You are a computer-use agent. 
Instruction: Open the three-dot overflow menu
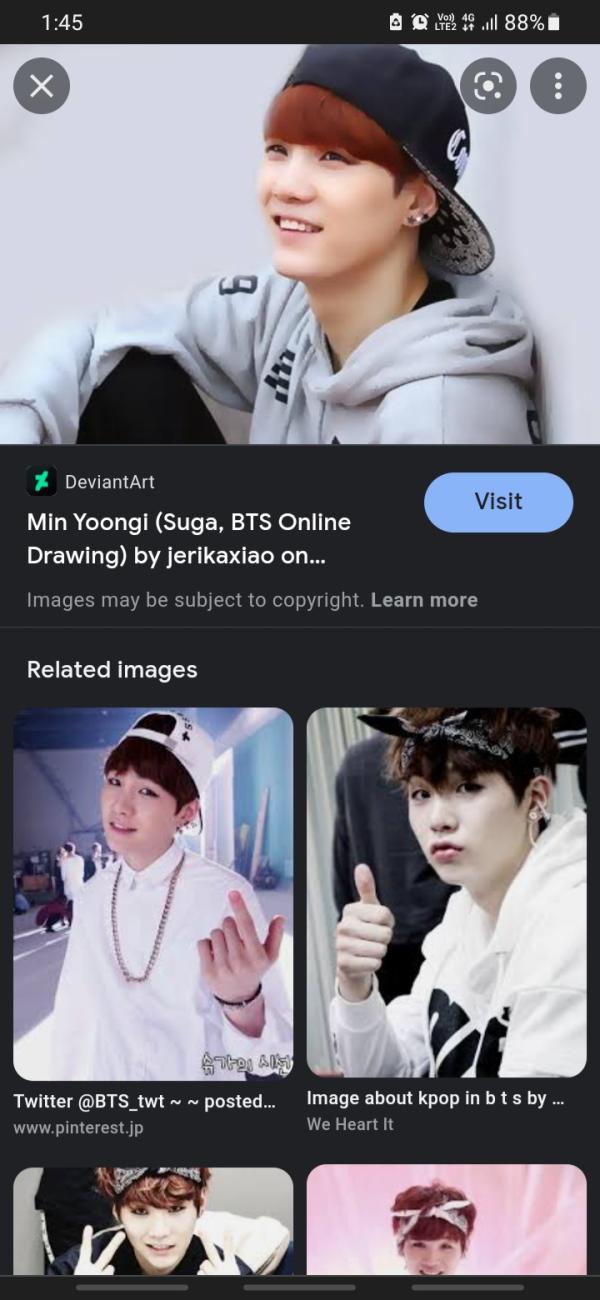pos(557,86)
